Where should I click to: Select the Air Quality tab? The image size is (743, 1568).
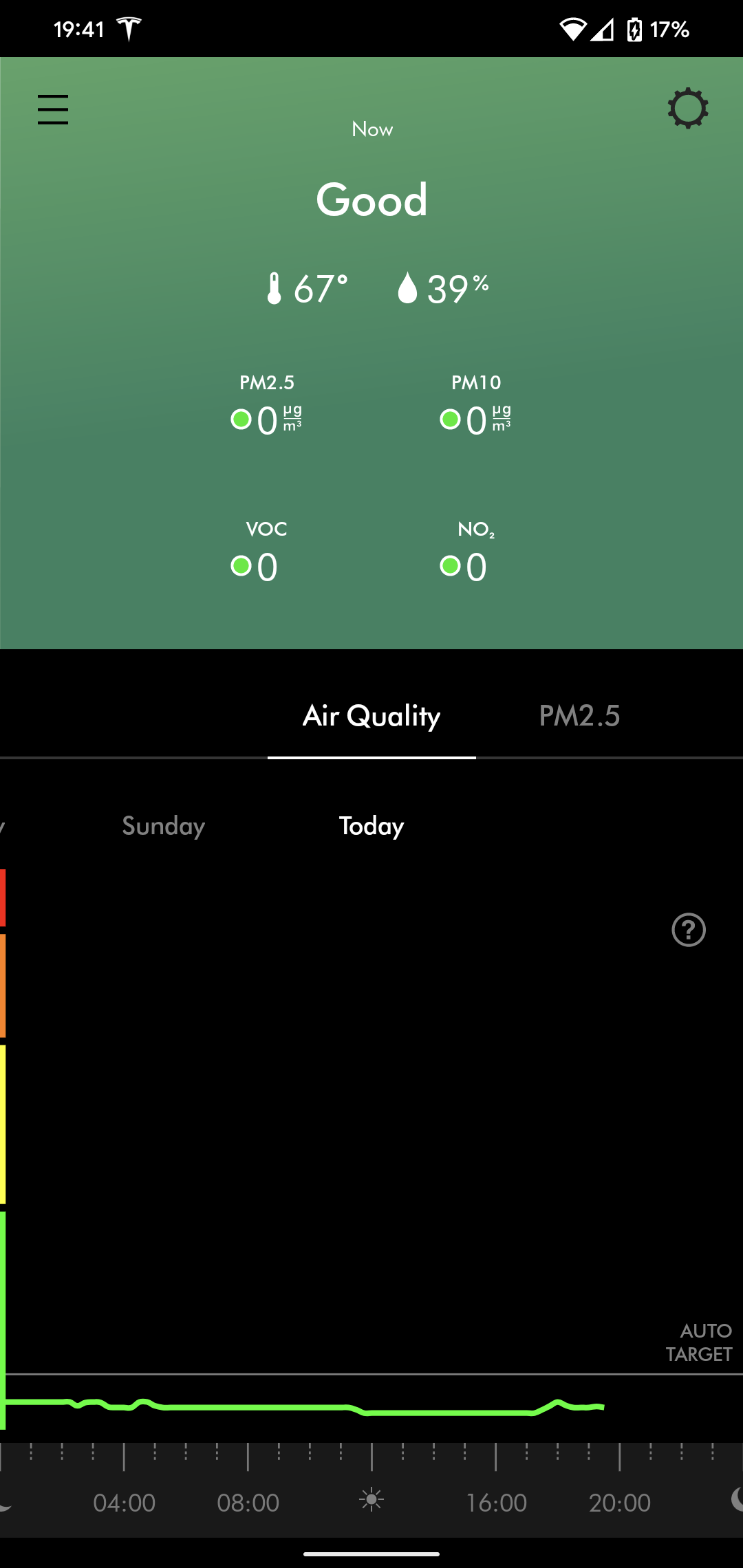pos(371,716)
